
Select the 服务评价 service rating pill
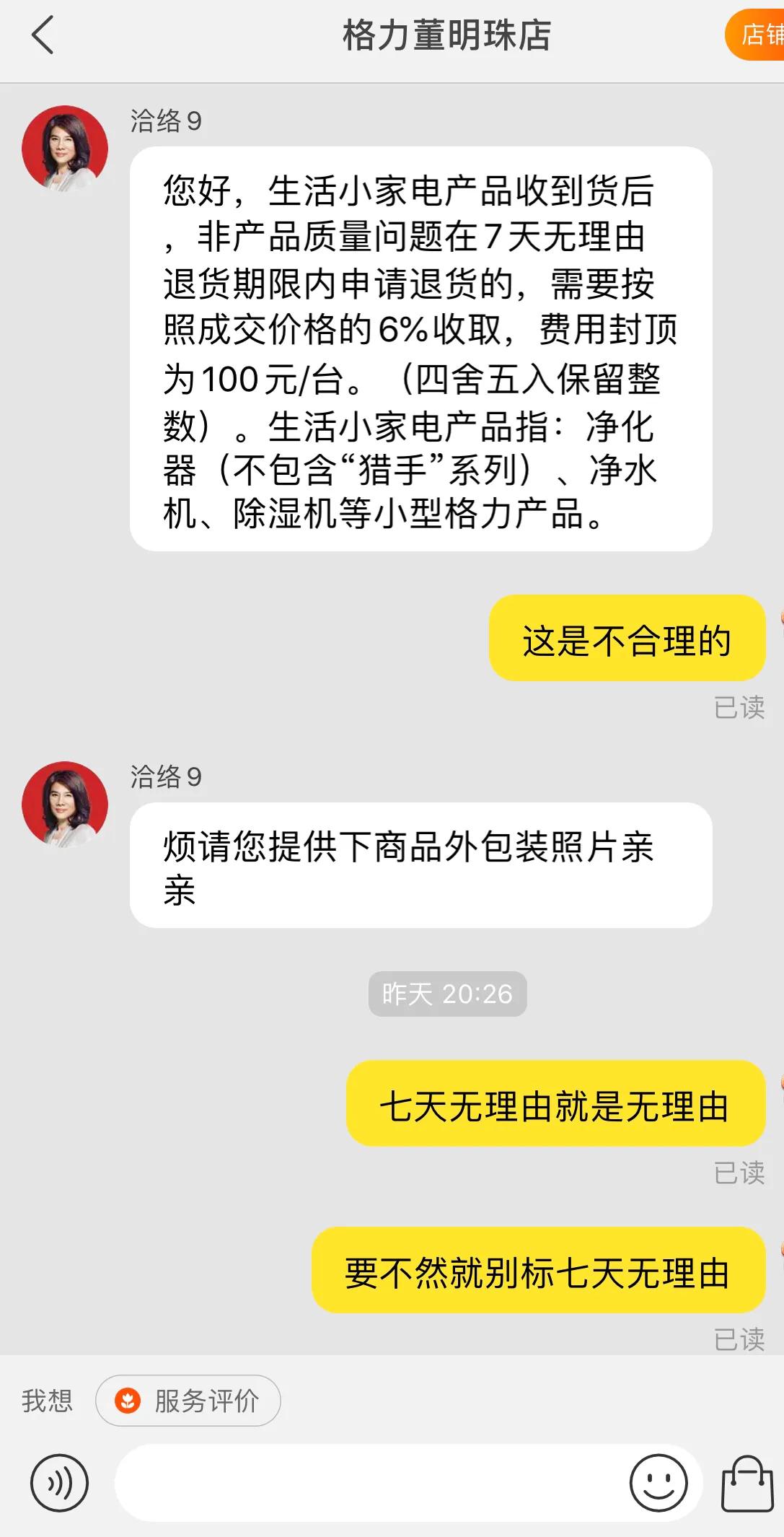click(x=188, y=1400)
